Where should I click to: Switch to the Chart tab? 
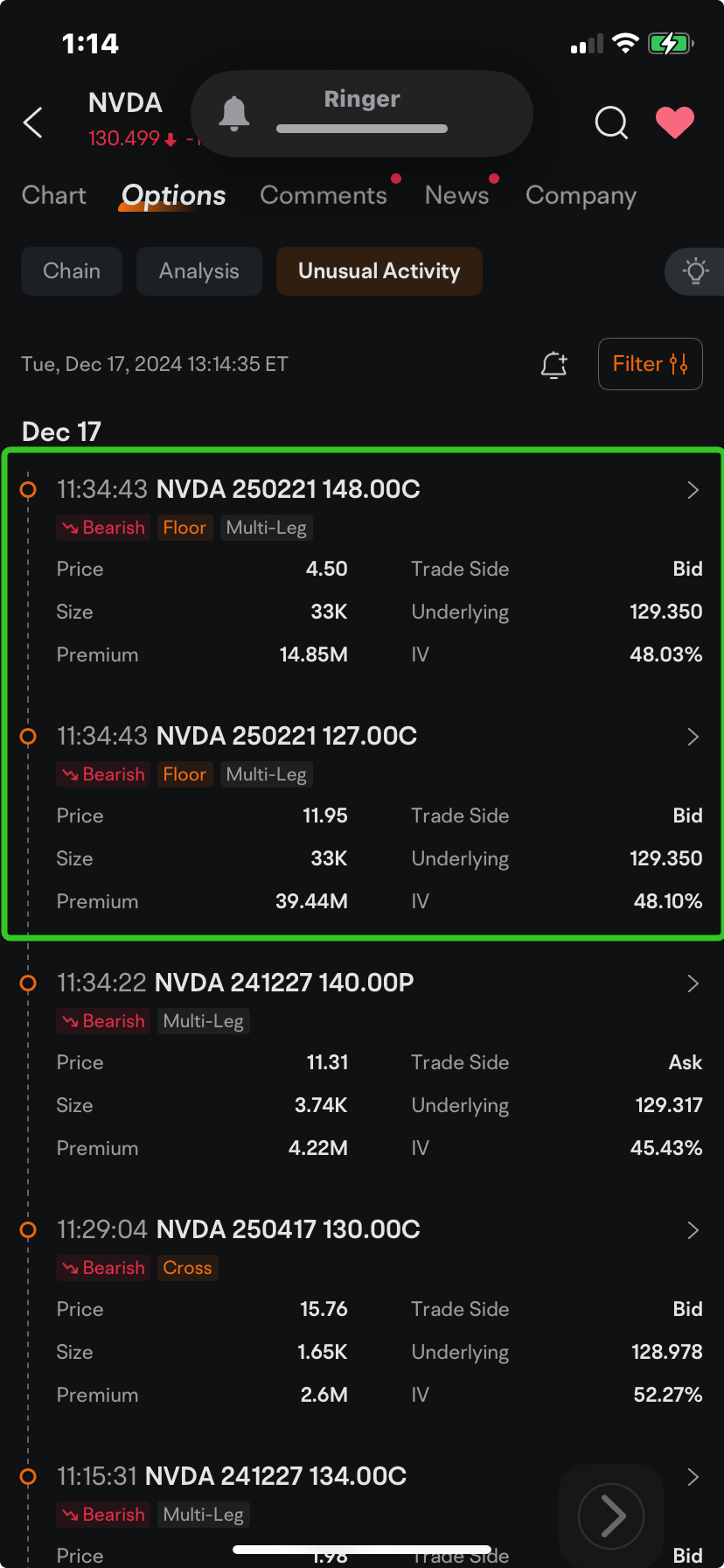pyautogui.click(x=54, y=195)
